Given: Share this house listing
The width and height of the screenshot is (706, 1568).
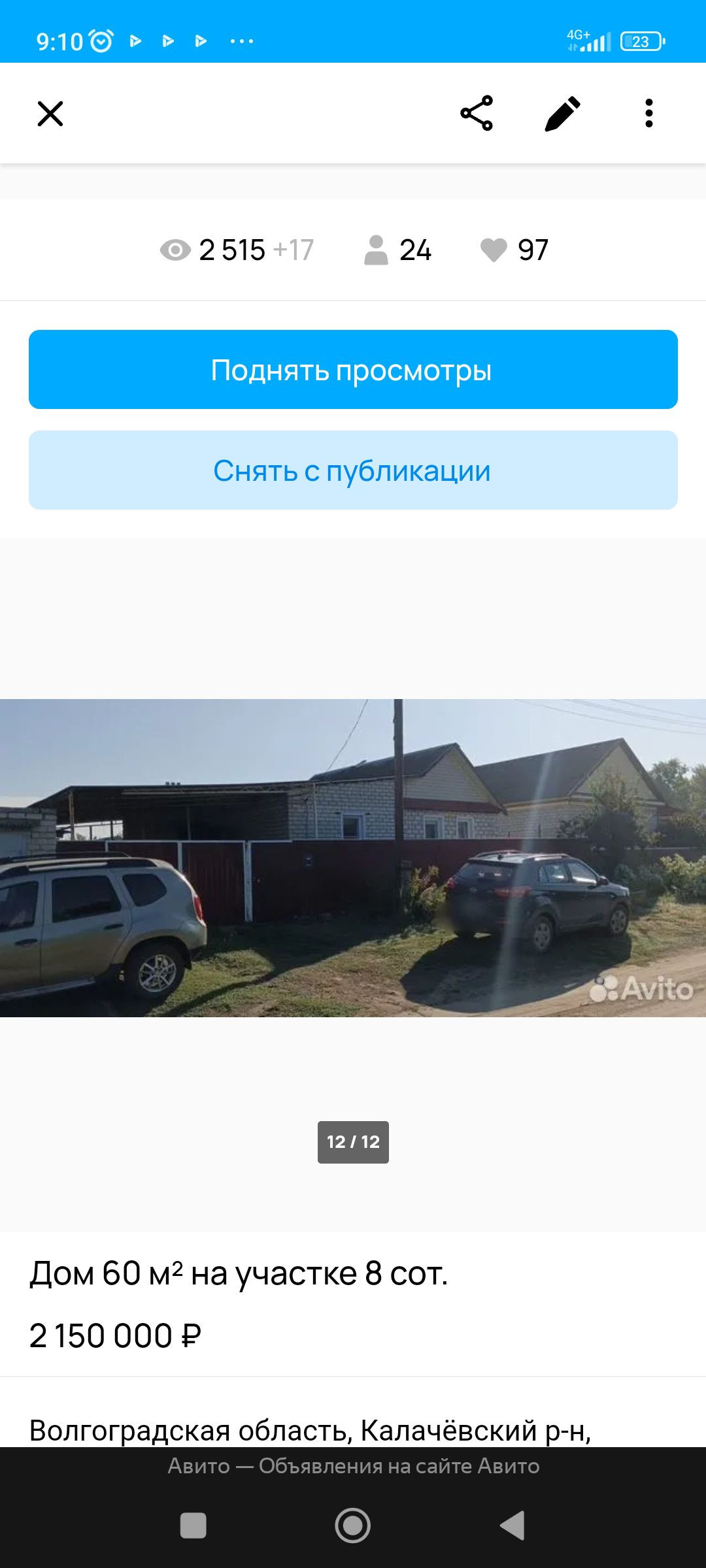Looking at the screenshot, I should pos(477,114).
